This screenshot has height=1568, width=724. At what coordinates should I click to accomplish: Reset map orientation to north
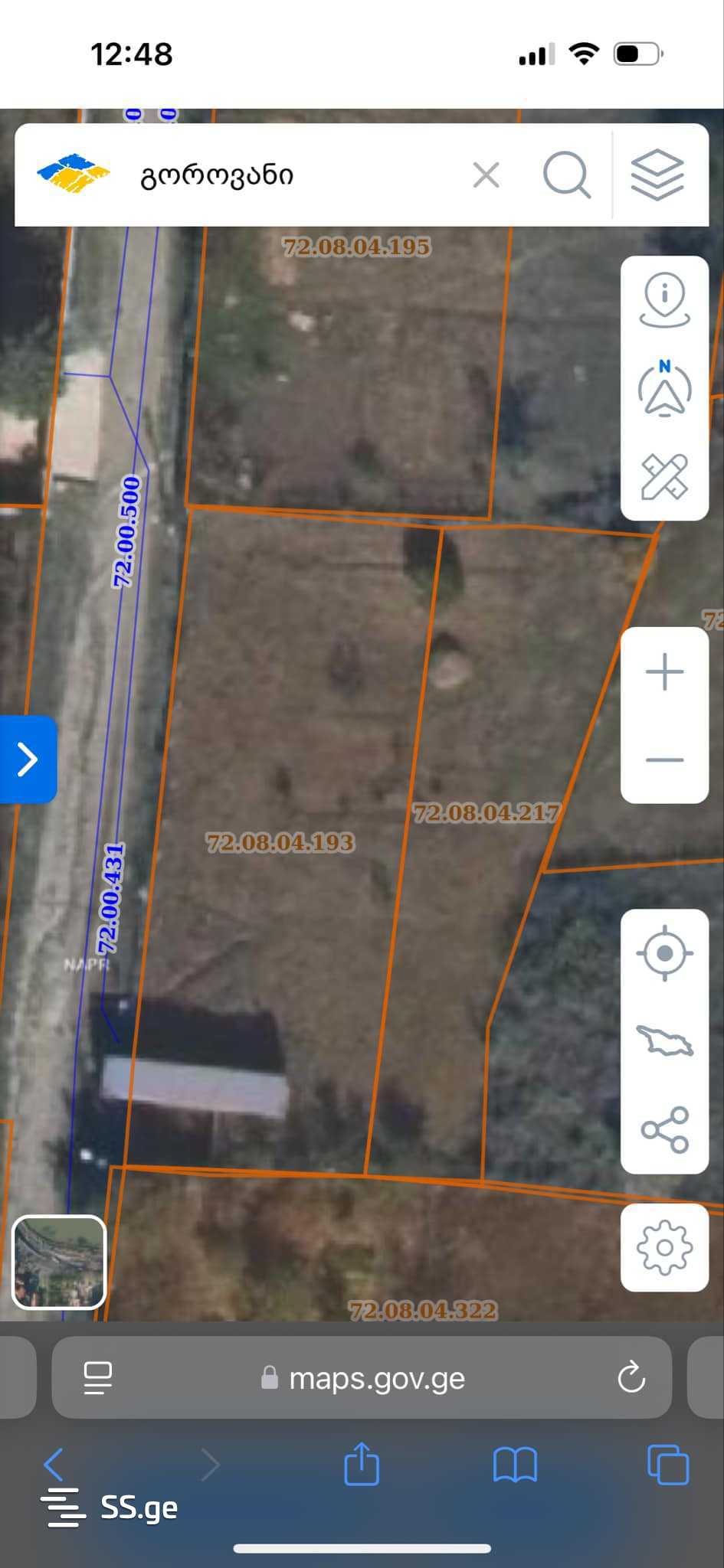pos(664,389)
